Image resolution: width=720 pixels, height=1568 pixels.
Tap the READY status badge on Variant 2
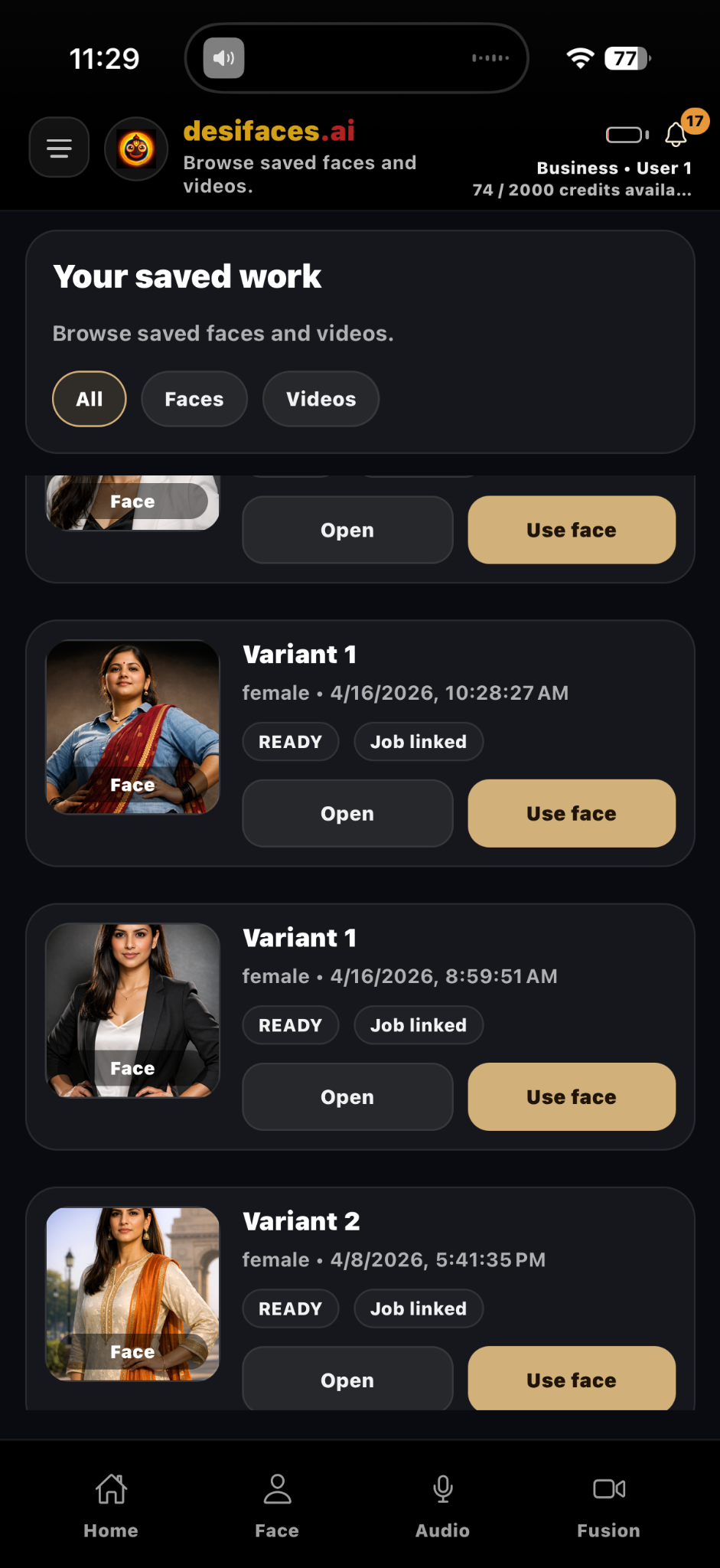tap(291, 1308)
